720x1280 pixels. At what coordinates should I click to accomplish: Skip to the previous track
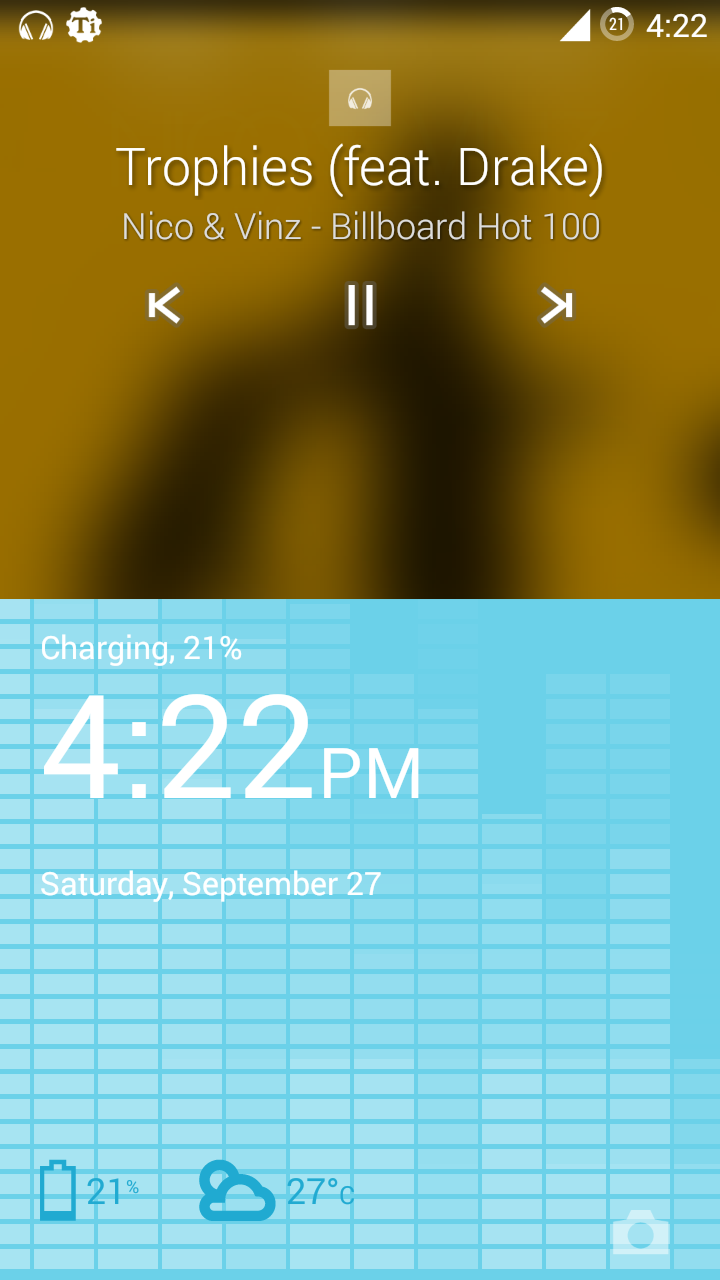(164, 305)
